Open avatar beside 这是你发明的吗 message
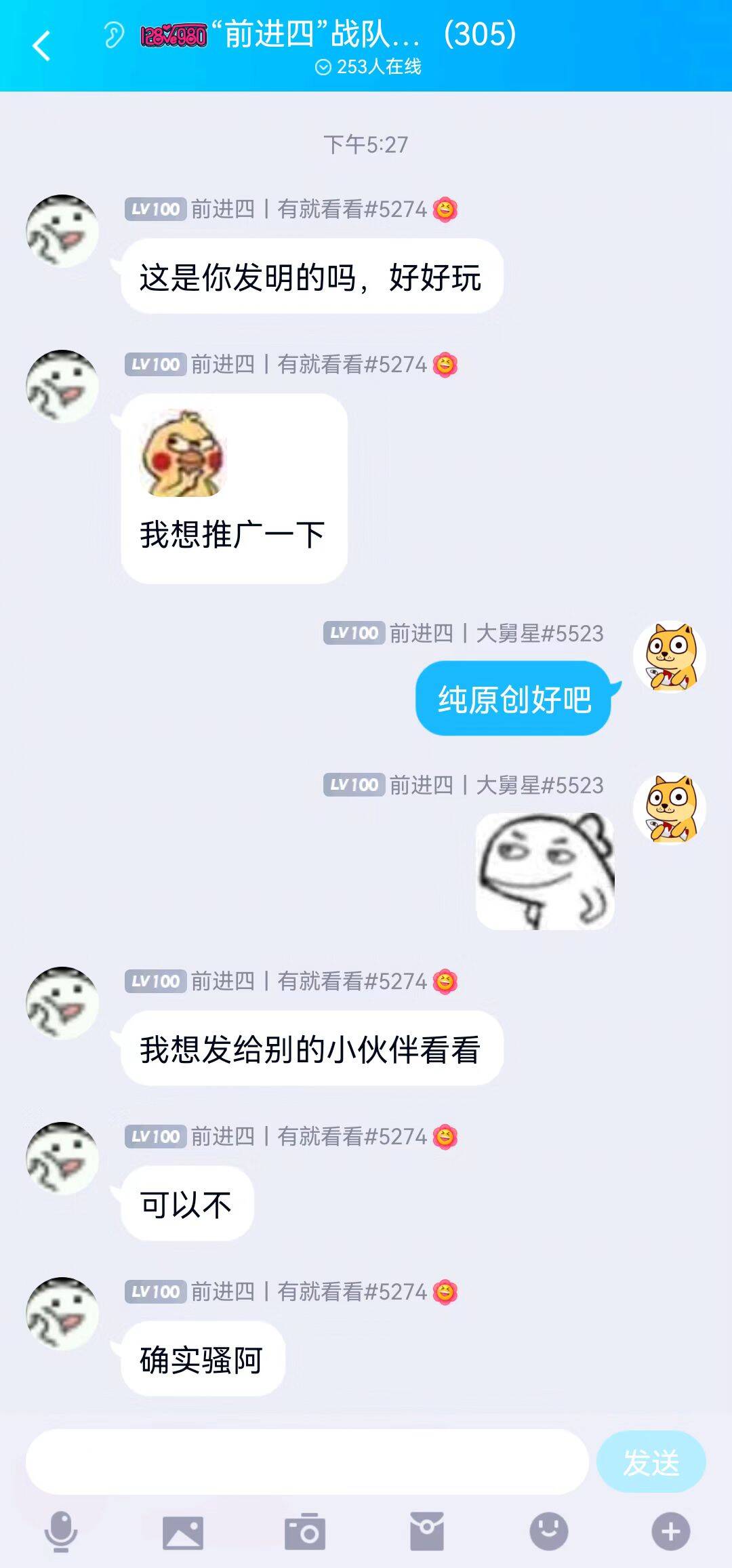Image resolution: width=732 pixels, height=1568 pixels. [x=62, y=231]
